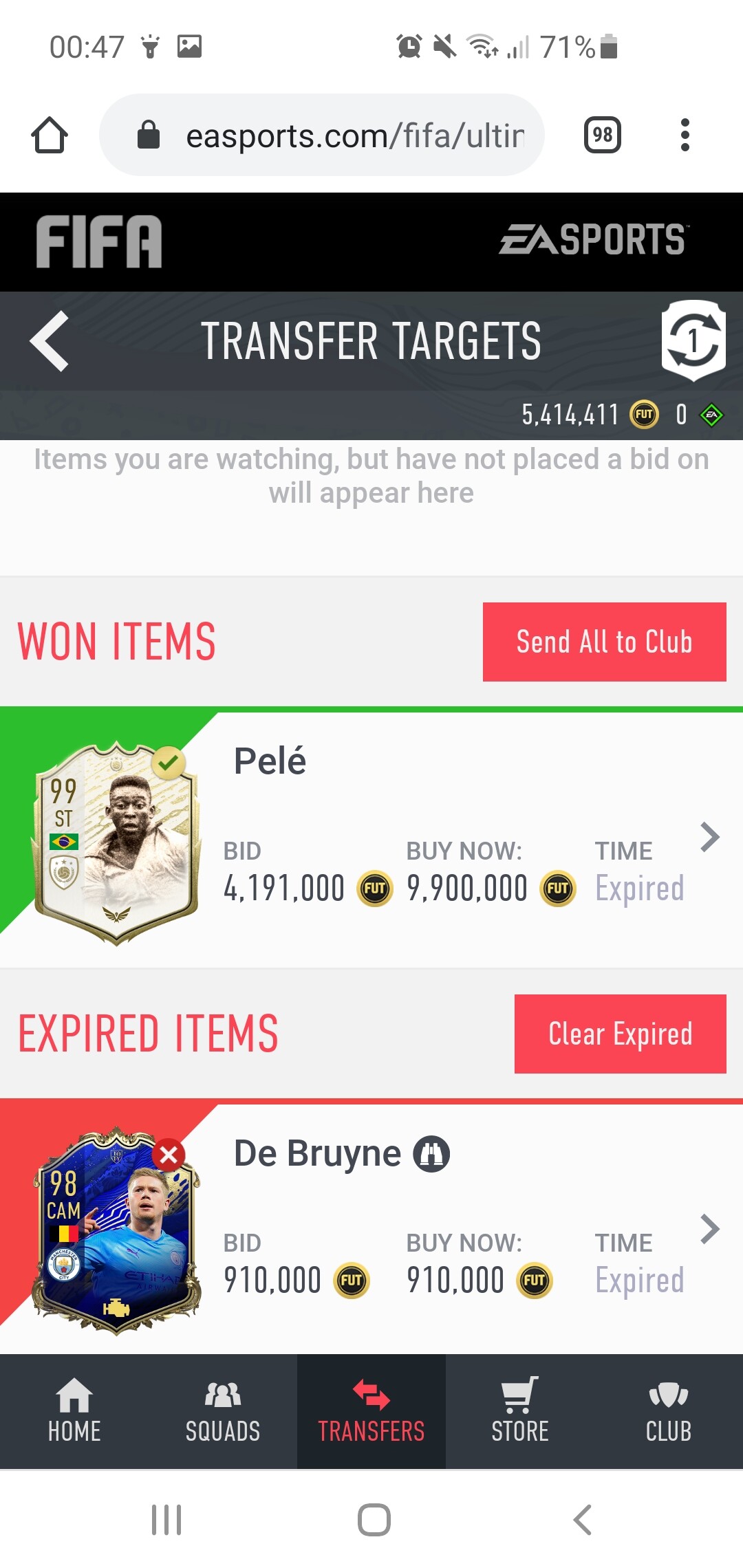Tap the De Bruyne player card
This screenshot has width=743, height=1568.
pyautogui.click(x=116, y=1231)
